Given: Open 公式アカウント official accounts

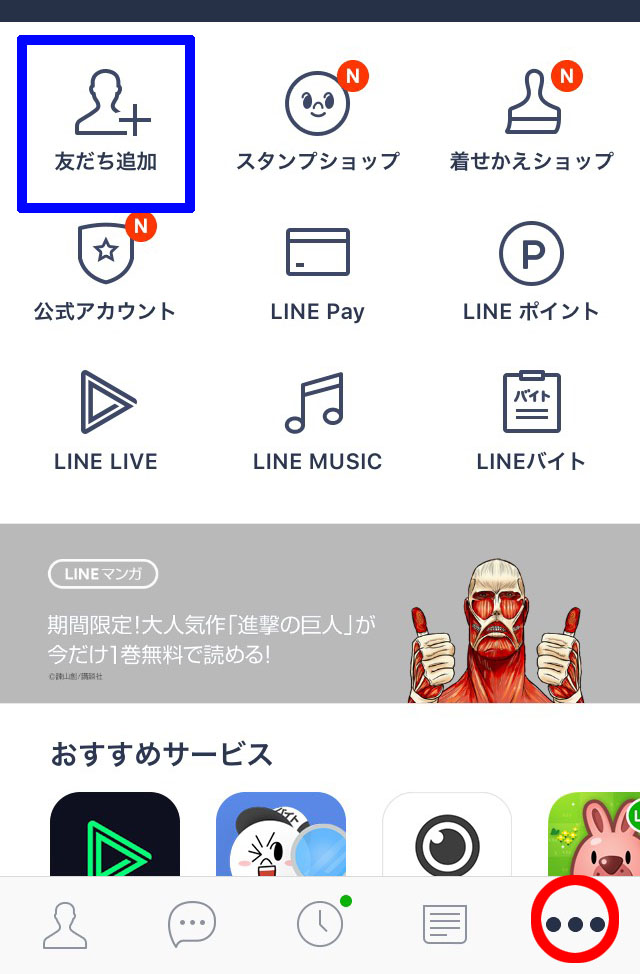Looking at the screenshot, I should (105, 272).
